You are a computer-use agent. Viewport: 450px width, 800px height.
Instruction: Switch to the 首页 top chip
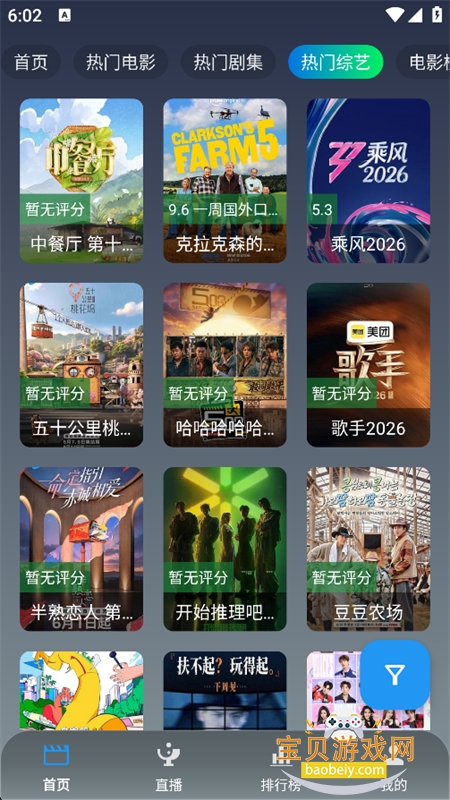click(31, 62)
